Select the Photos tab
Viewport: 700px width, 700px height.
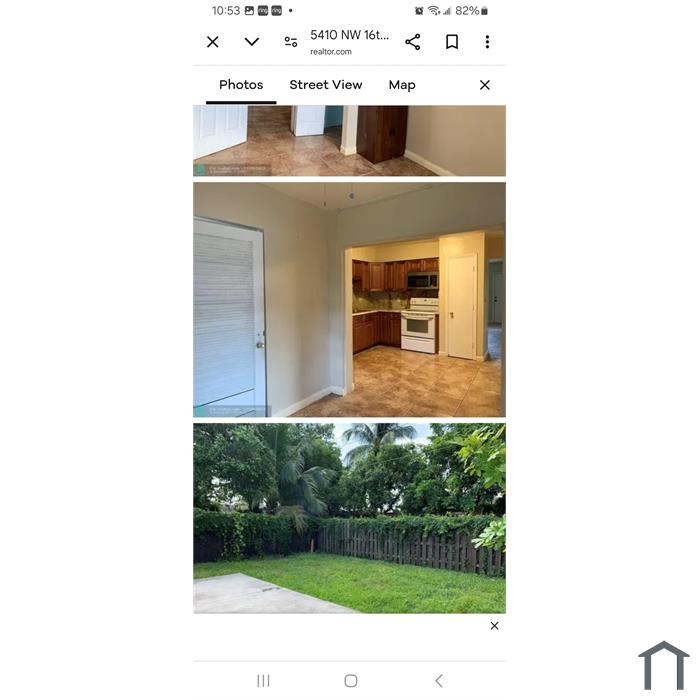[241, 85]
